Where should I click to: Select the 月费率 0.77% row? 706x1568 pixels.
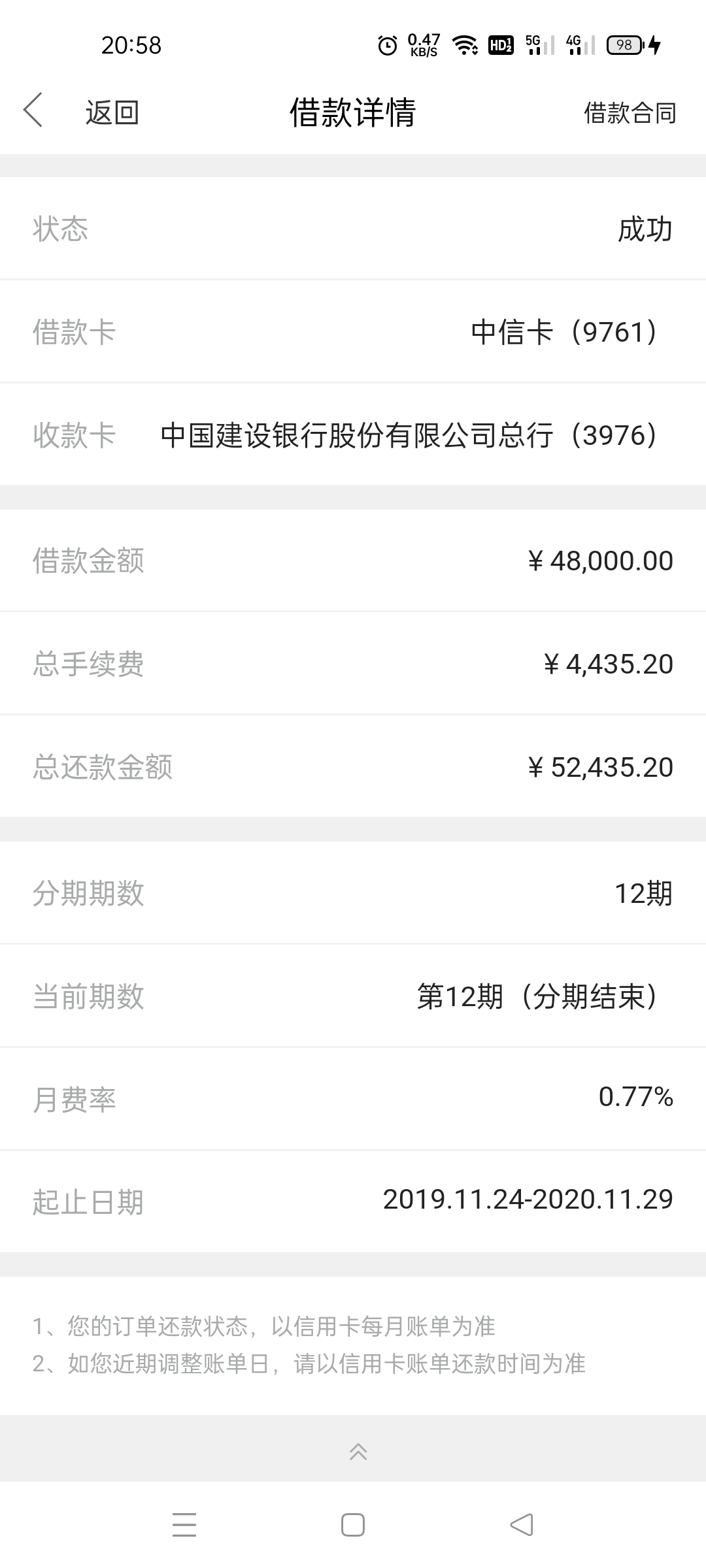click(353, 1098)
